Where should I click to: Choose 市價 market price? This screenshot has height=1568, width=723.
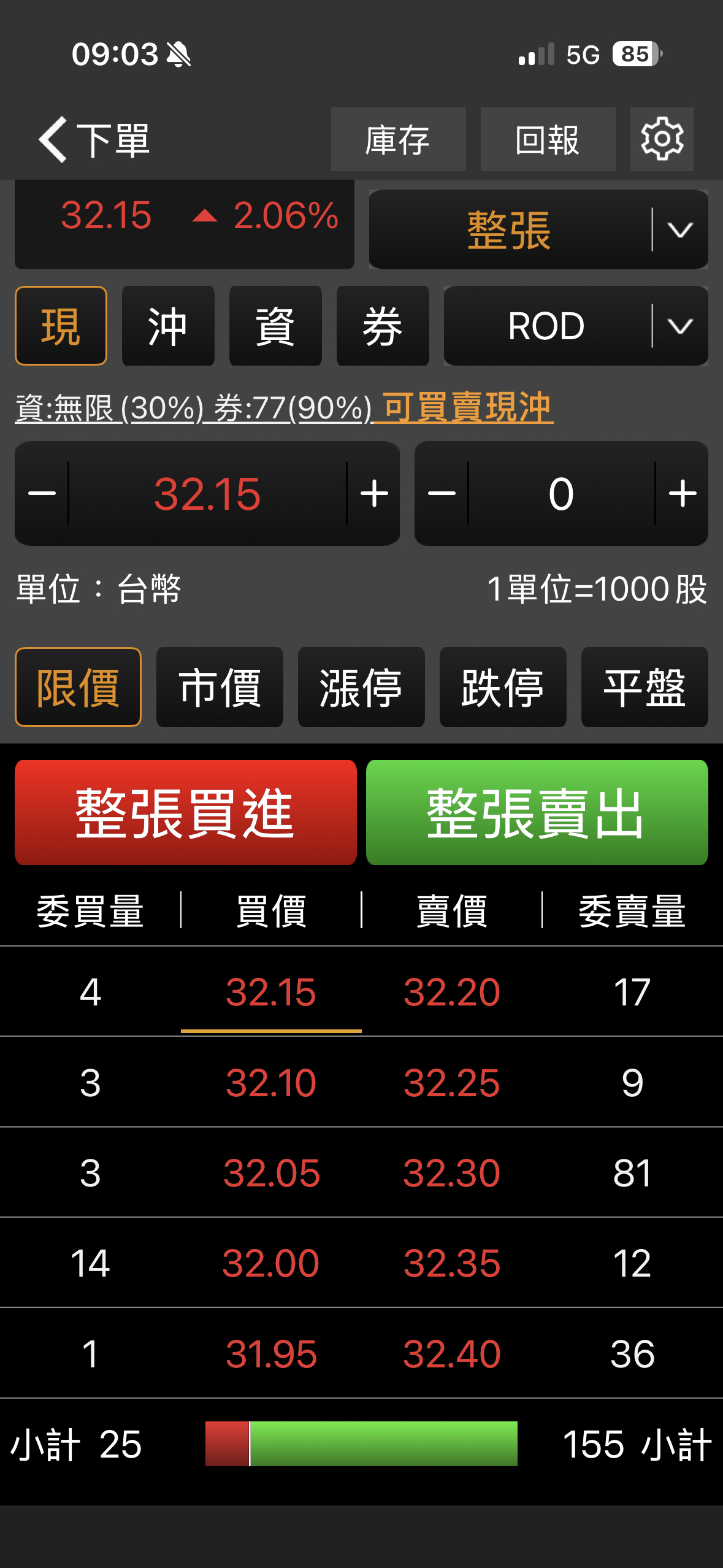(x=220, y=687)
